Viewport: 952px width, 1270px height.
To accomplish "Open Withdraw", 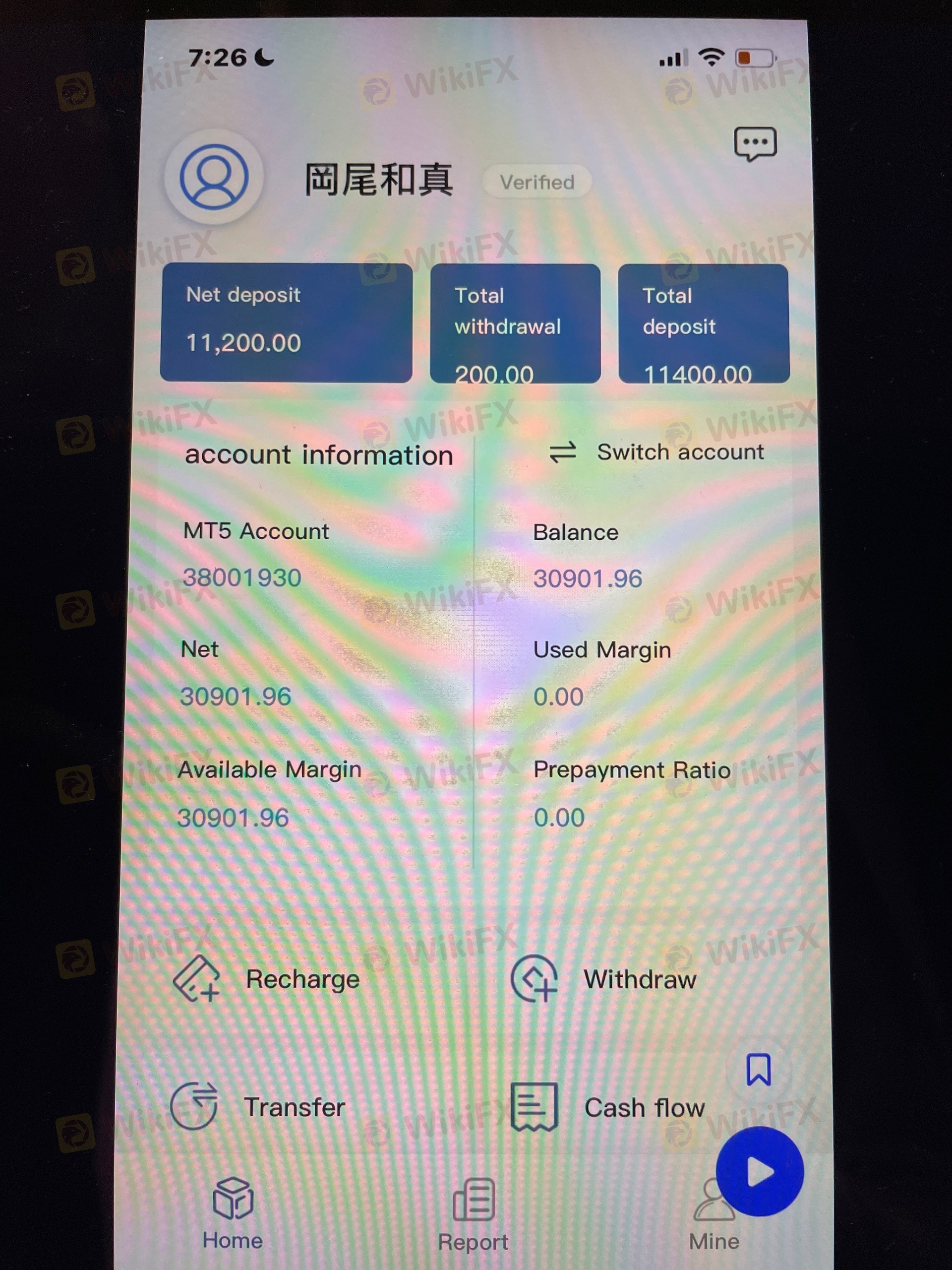I will 604,979.
